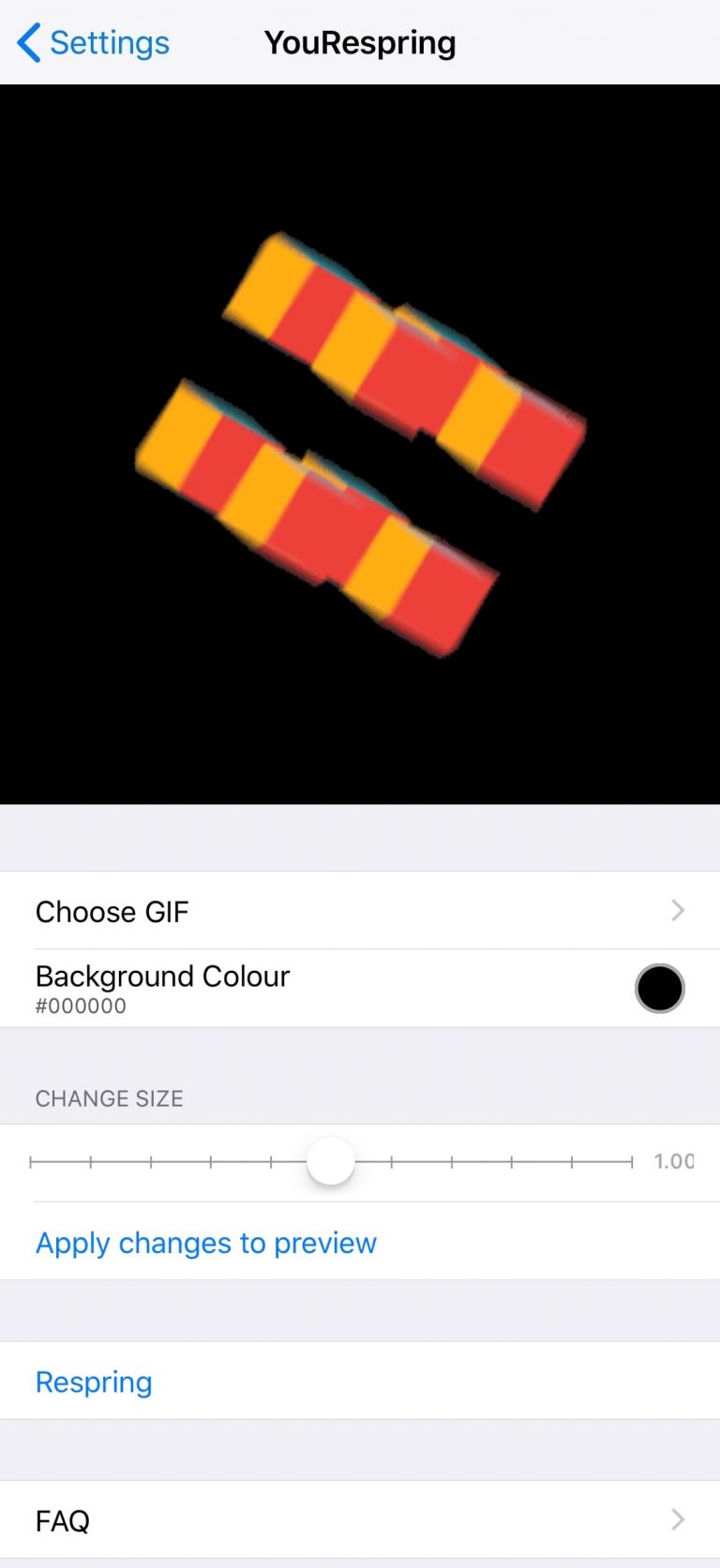The image size is (720, 1568).
Task: Apply changes to preview
Action: tap(206, 1243)
